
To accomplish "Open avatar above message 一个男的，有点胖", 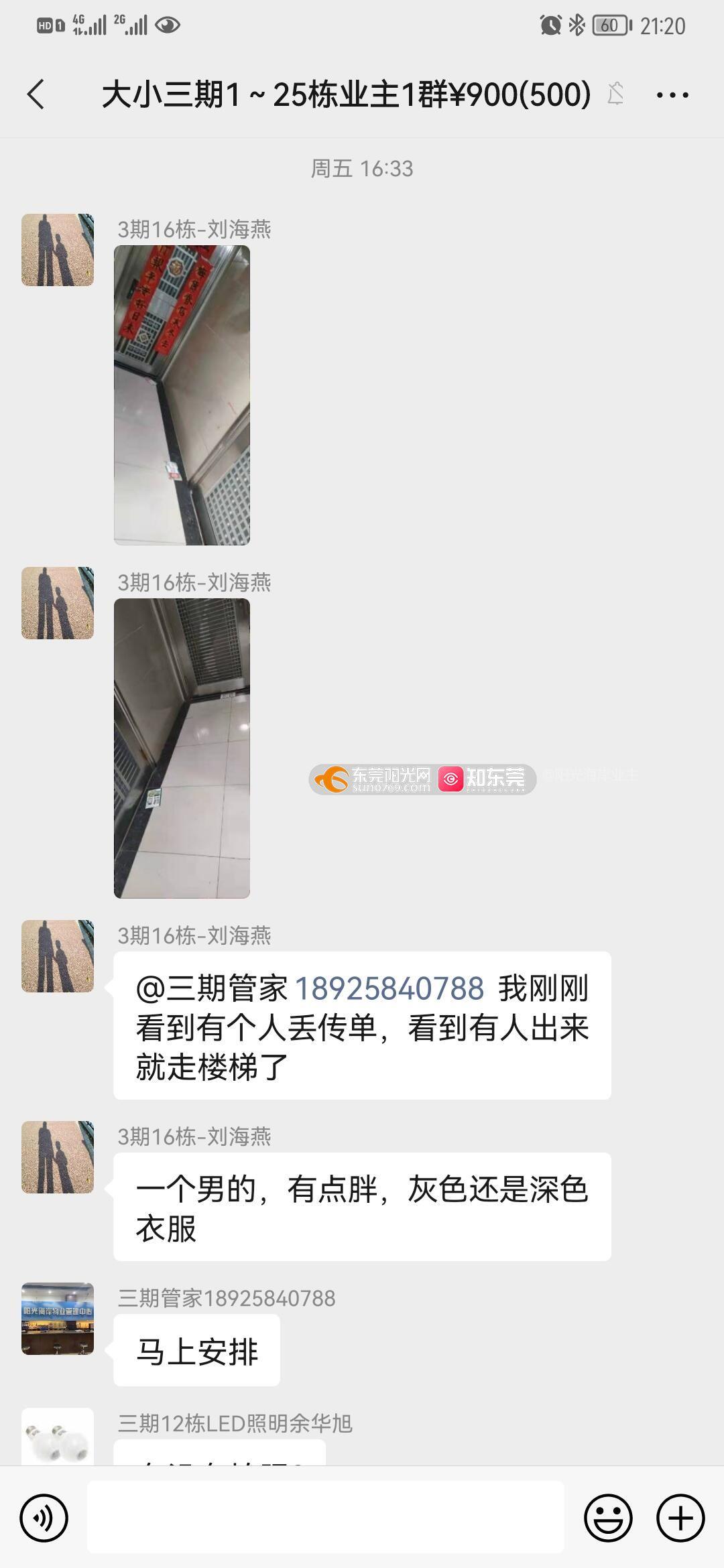I will coord(58,1157).
